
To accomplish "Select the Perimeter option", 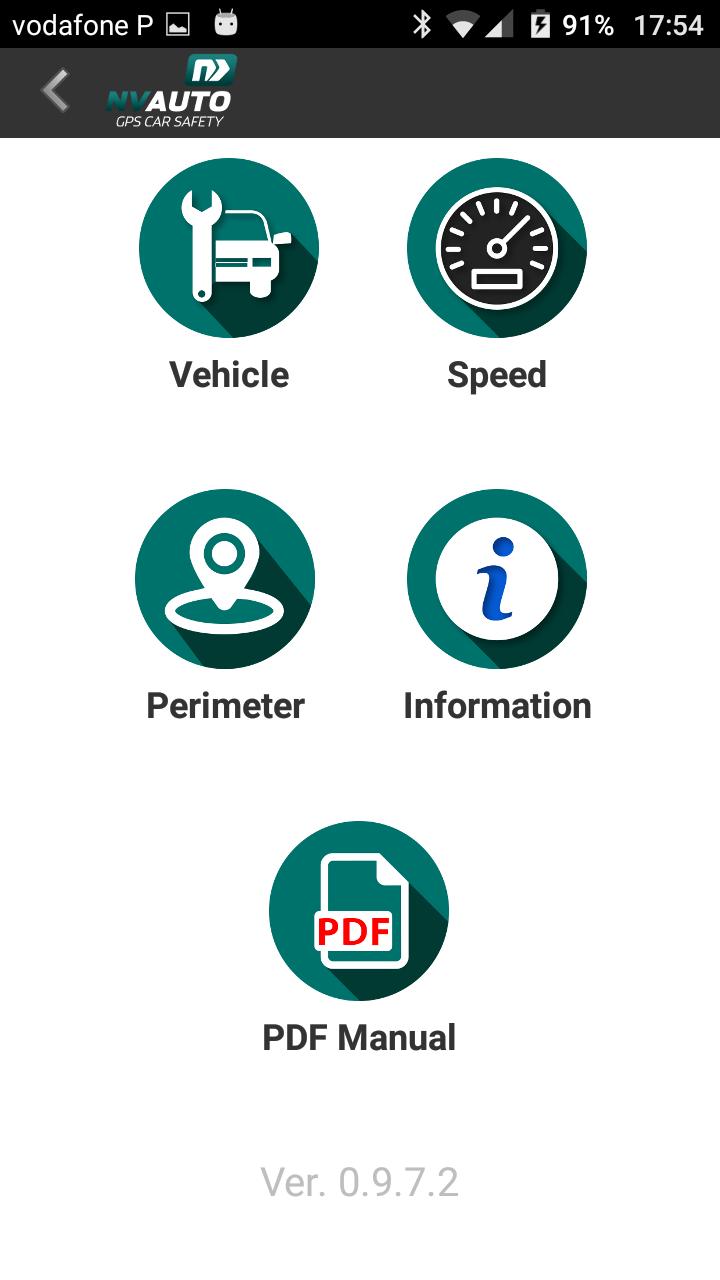I will [225, 579].
